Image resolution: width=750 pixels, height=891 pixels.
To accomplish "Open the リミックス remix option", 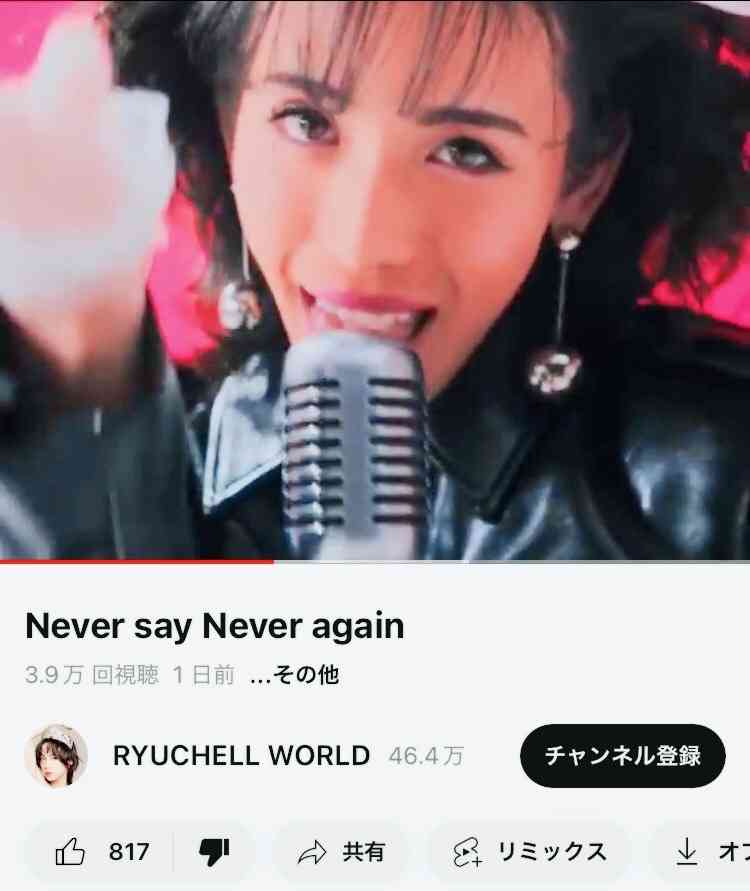I will click(x=530, y=852).
